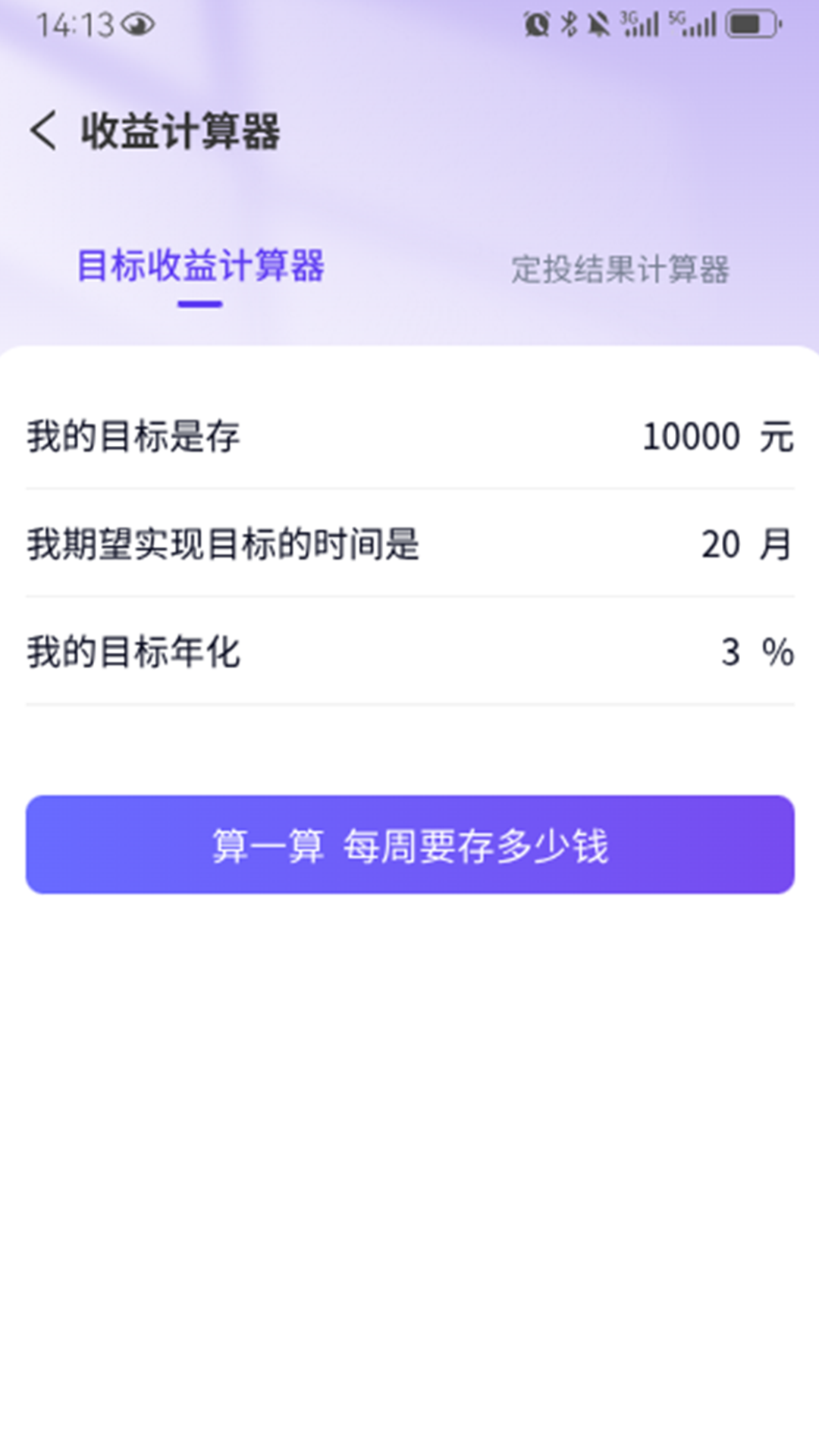Edit the 20 月 target time field
Screen dimensions: 819x1456
(x=720, y=544)
